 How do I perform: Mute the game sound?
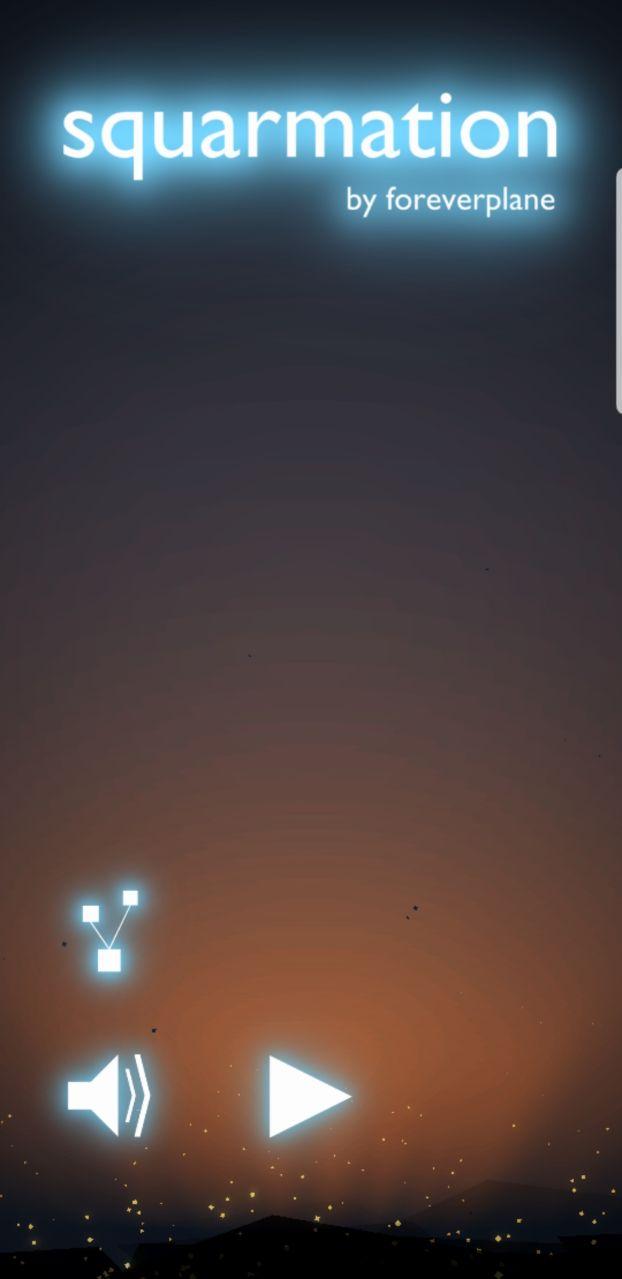pos(108,1096)
